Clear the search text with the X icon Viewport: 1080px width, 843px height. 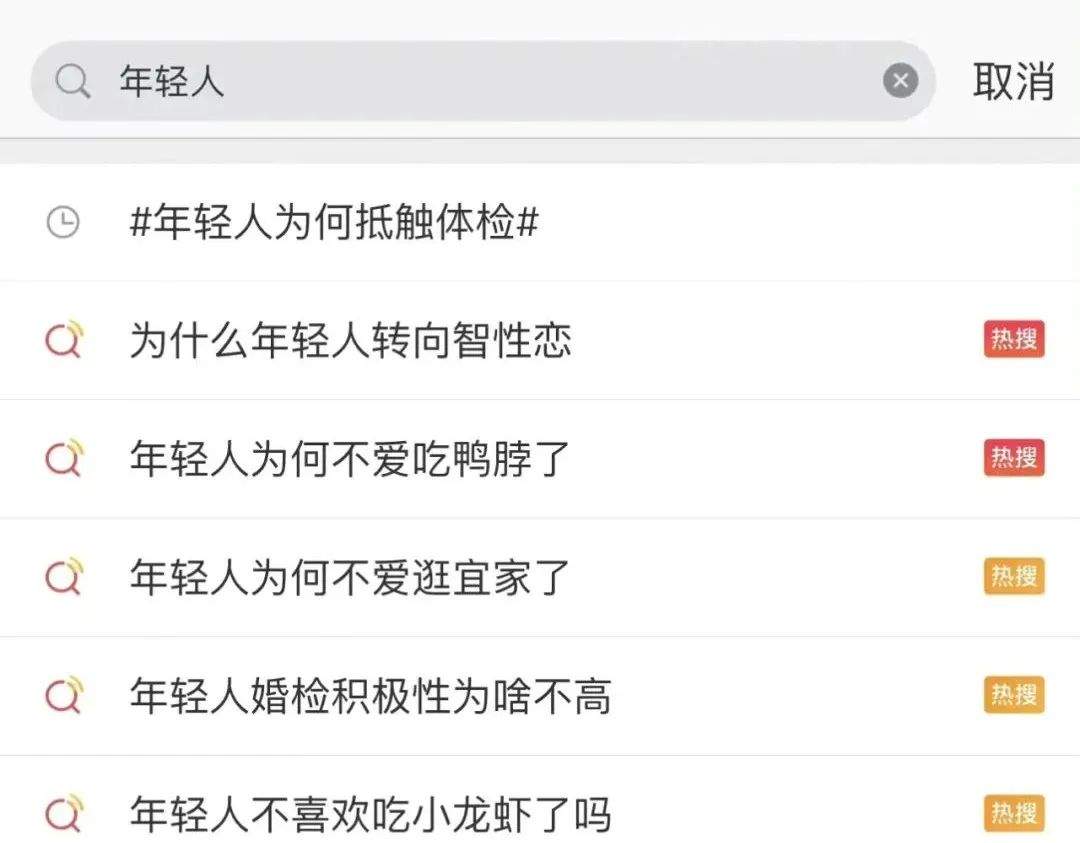[x=900, y=81]
